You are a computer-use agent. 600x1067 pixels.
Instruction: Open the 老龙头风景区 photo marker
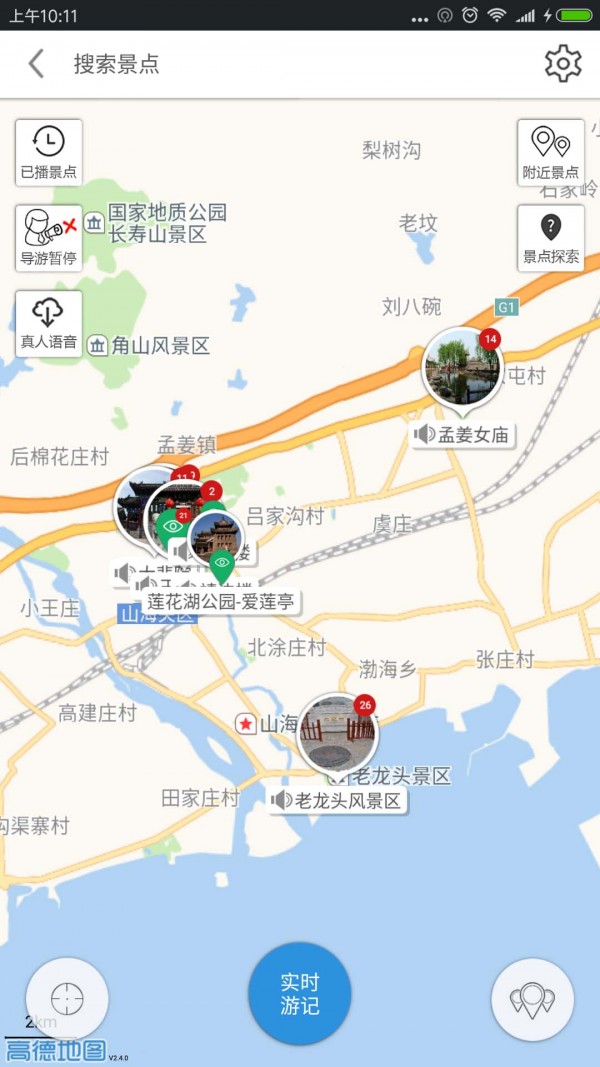338,733
